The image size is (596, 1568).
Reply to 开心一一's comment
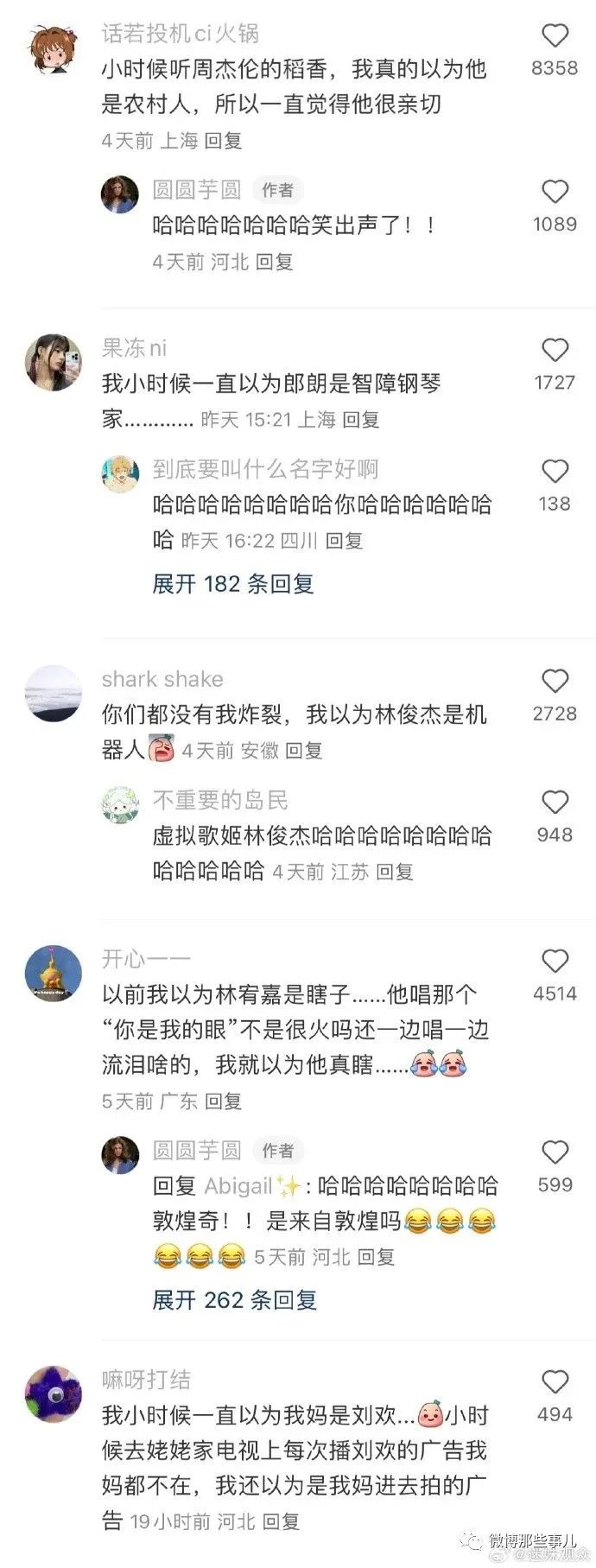point(224,1101)
